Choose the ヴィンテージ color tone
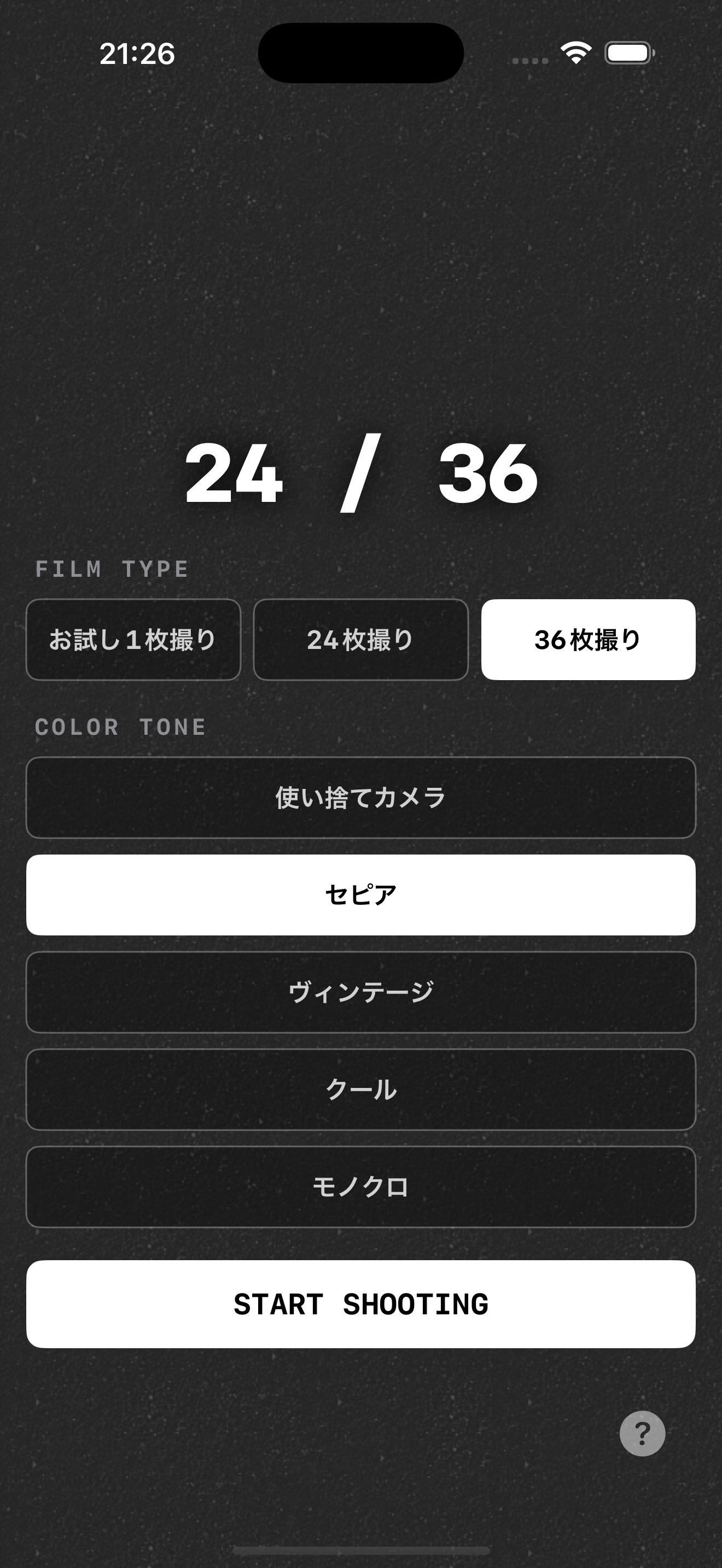This screenshot has height=1568, width=722. click(x=360, y=992)
